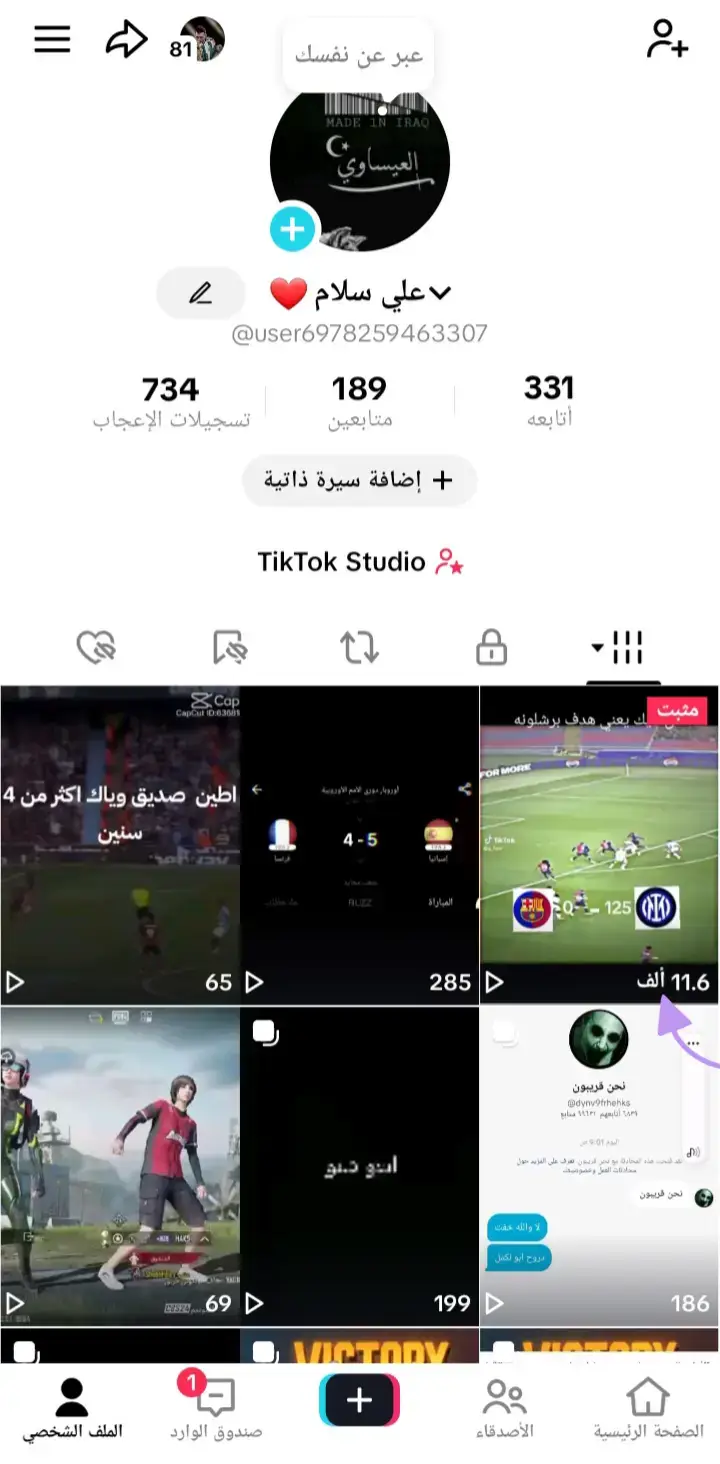Open the add friends icon
The image size is (720, 1464).
pos(667,40)
